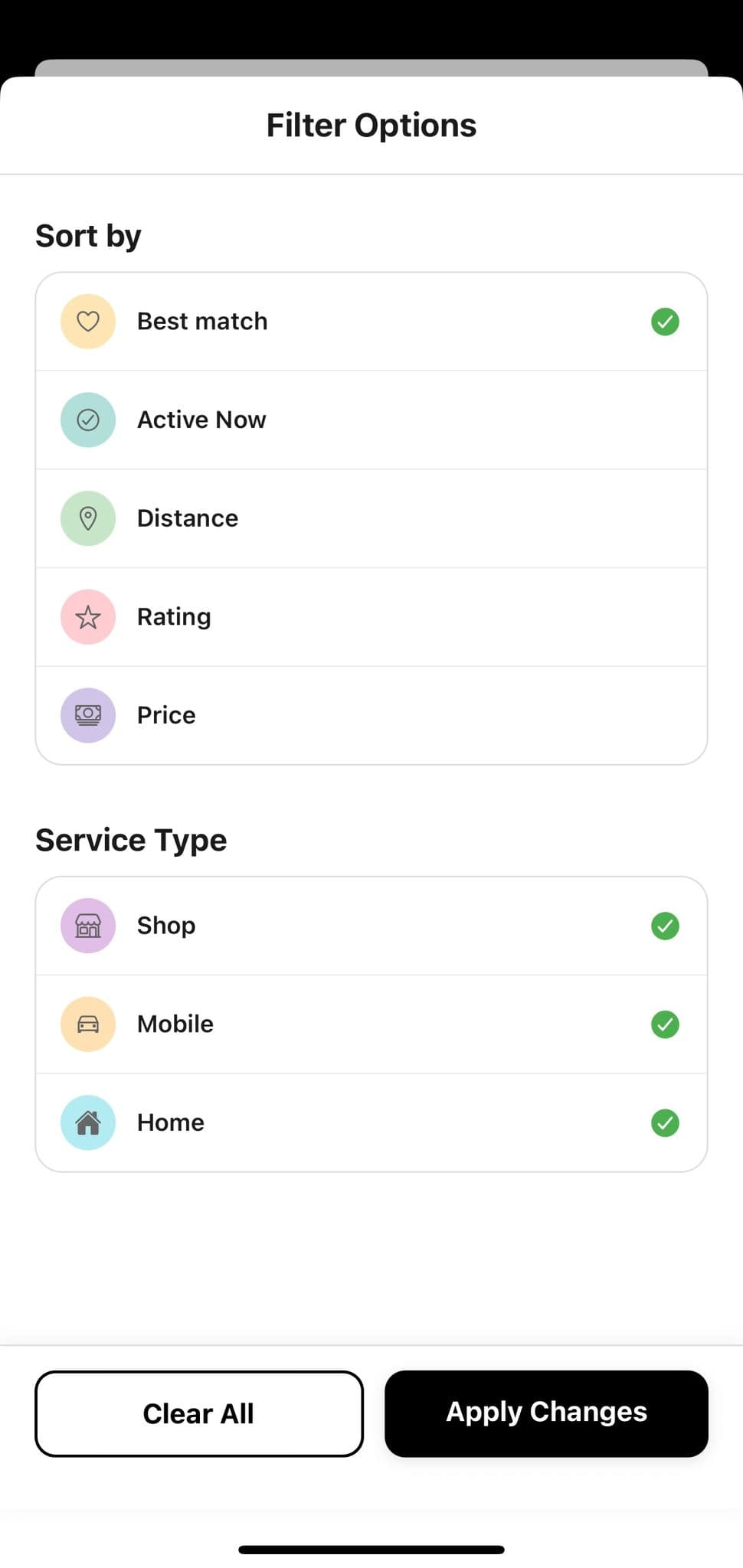
Task: Select the car icon beside Mobile
Action: coord(87,1024)
